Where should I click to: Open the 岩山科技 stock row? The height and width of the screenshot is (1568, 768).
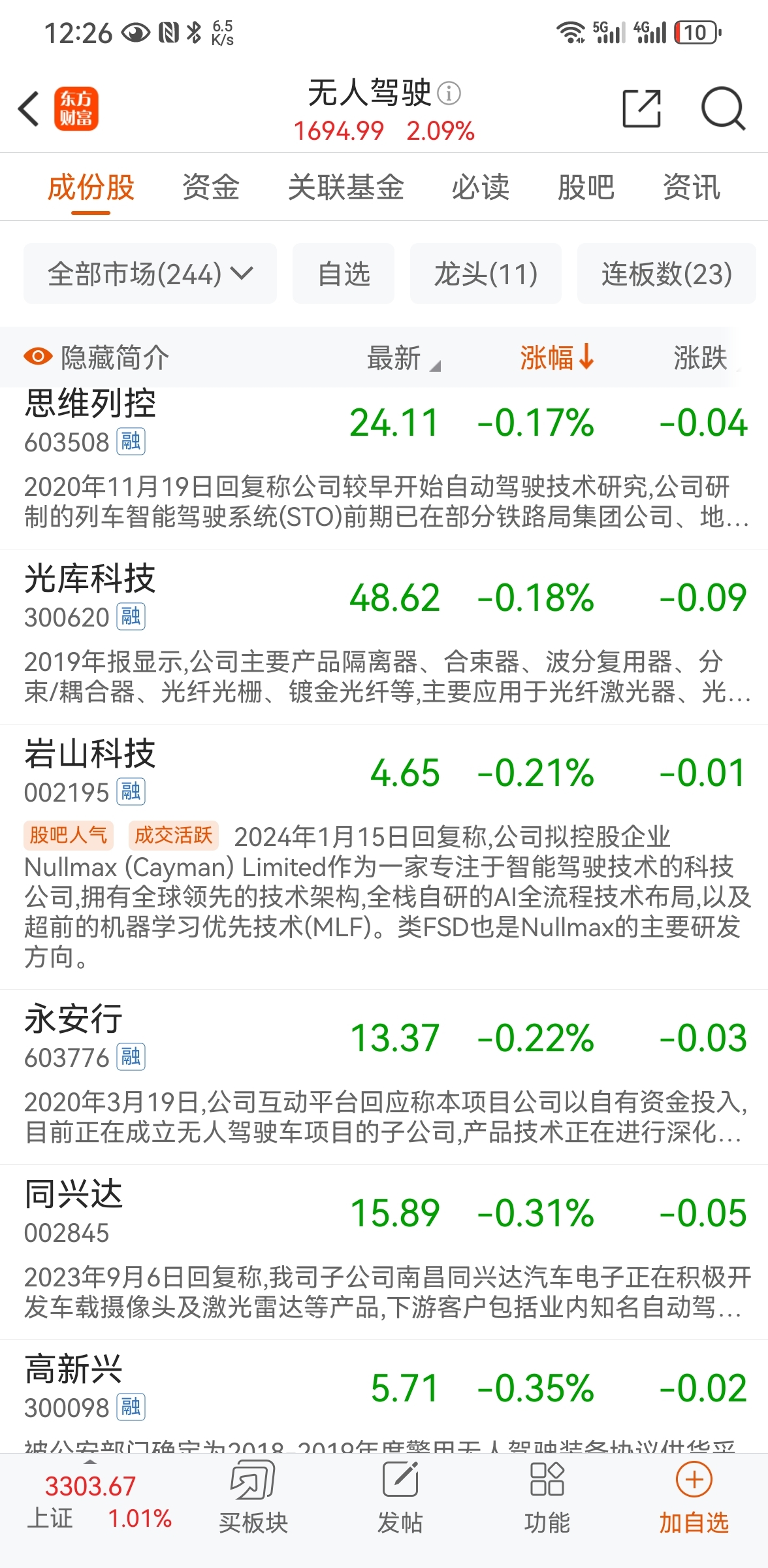click(90, 771)
